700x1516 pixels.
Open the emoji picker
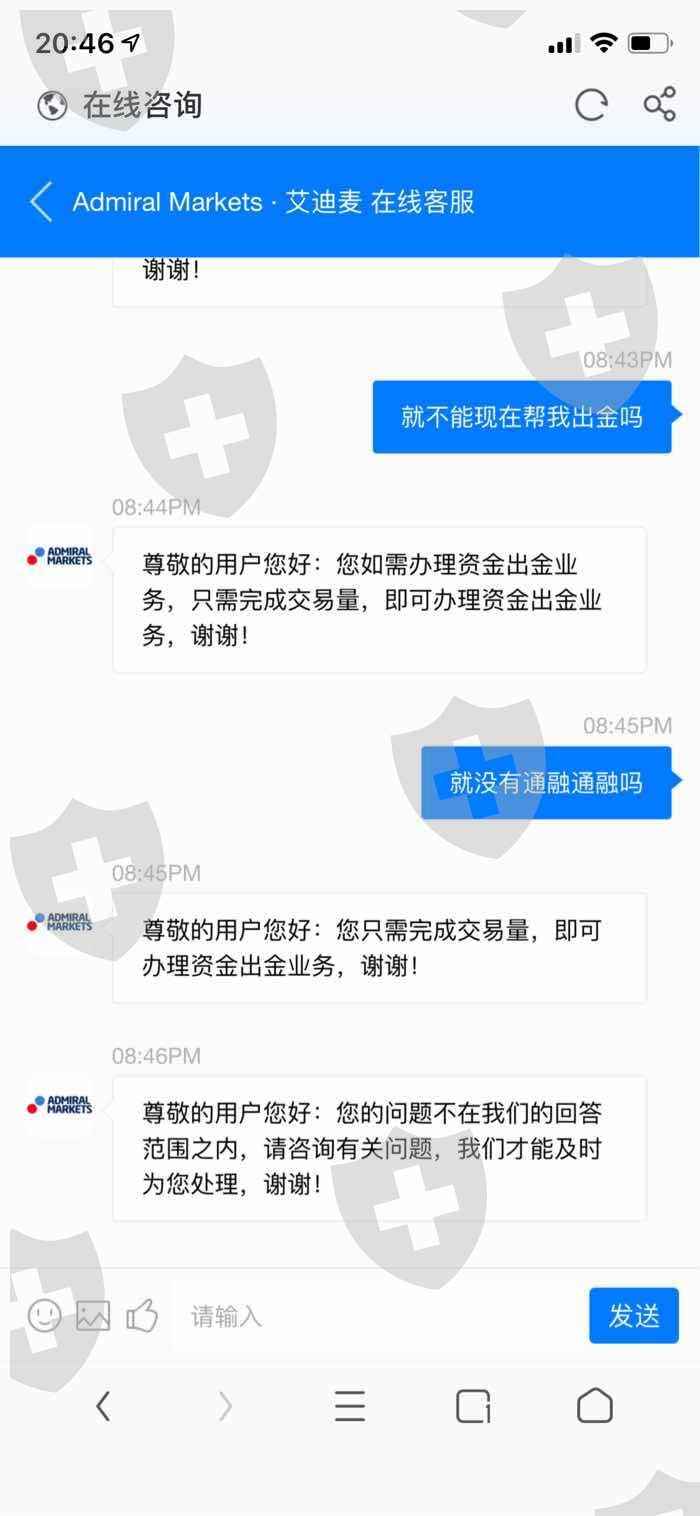pyautogui.click(x=44, y=1315)
